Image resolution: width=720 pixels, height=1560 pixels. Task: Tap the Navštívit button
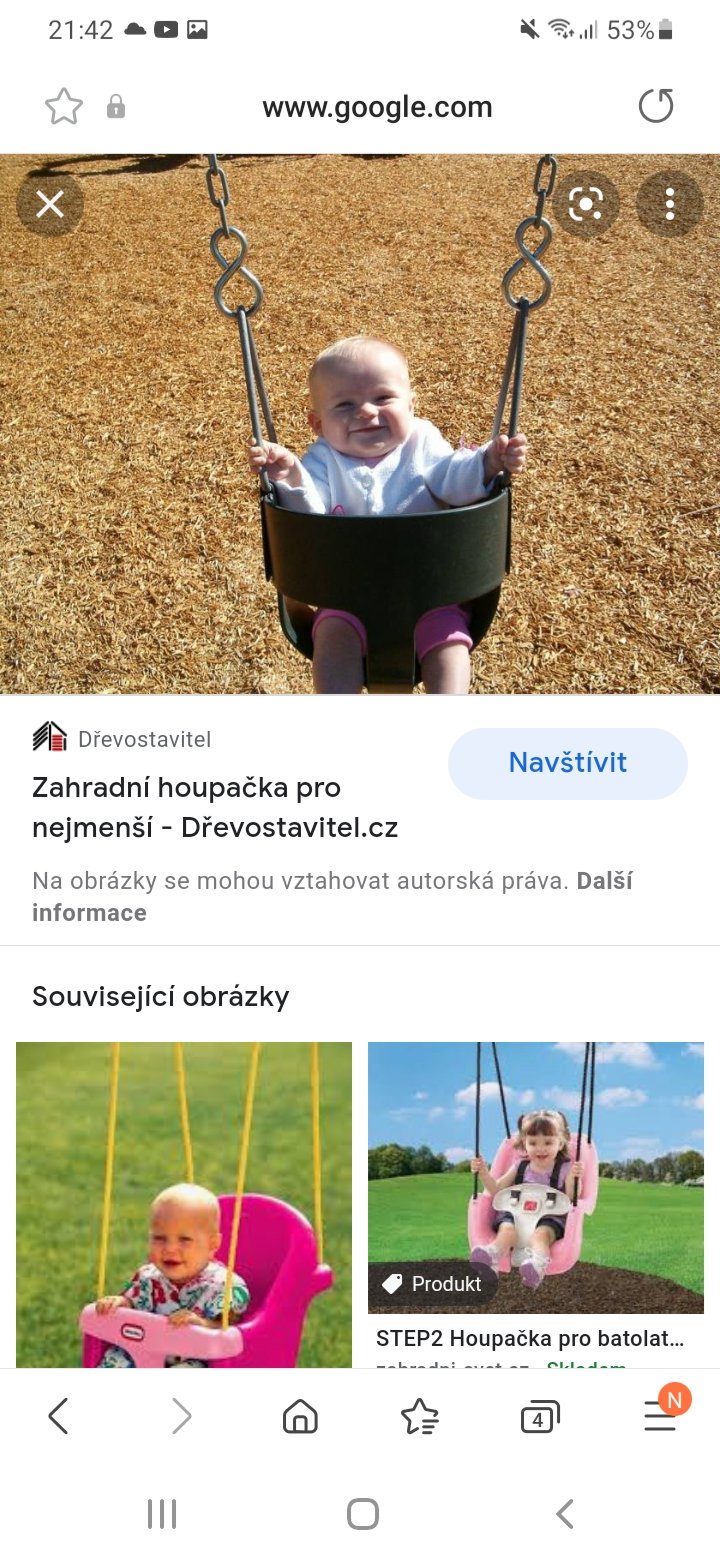(x=567, y=763)
